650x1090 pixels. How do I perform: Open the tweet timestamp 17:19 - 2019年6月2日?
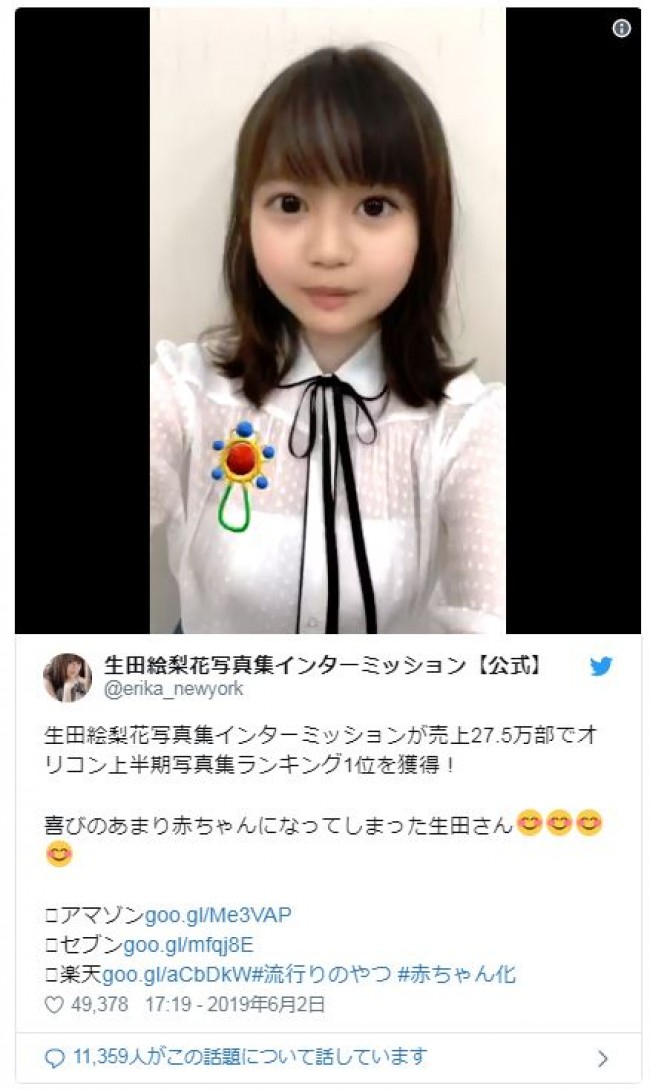[x=234, y=1004]
